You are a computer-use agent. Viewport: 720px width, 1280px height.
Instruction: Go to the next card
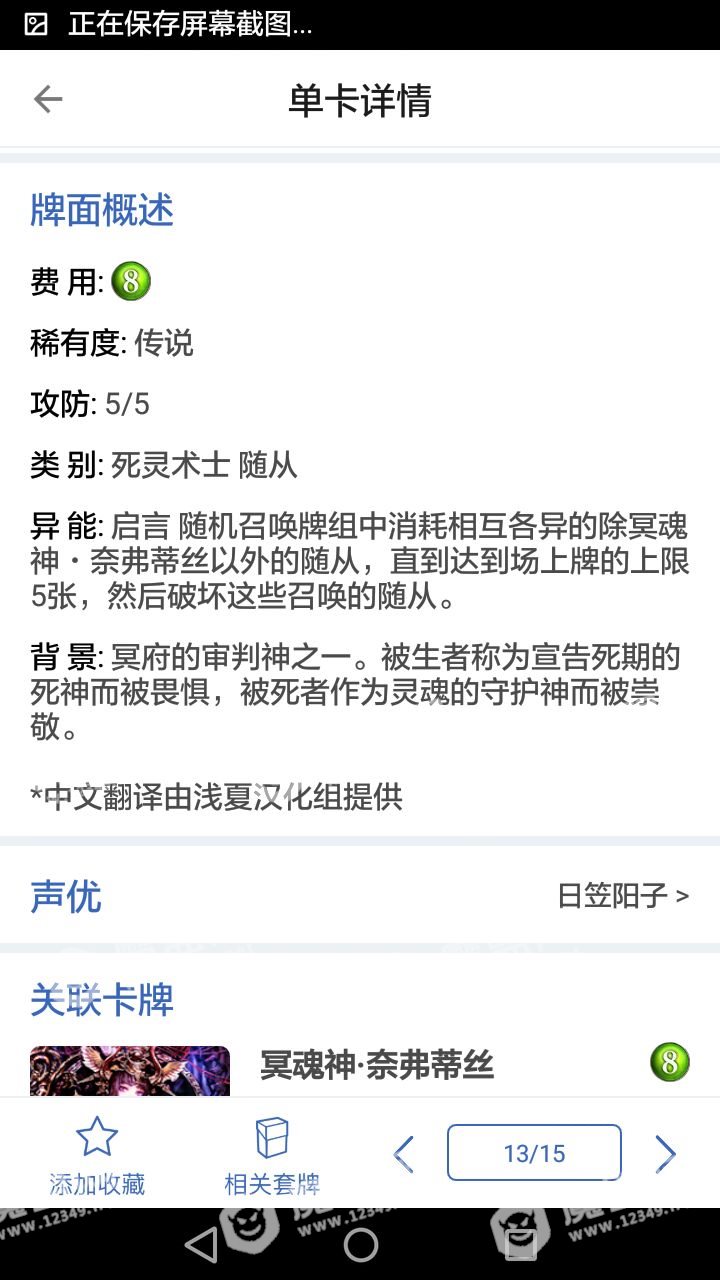(x=665, y=1154)
